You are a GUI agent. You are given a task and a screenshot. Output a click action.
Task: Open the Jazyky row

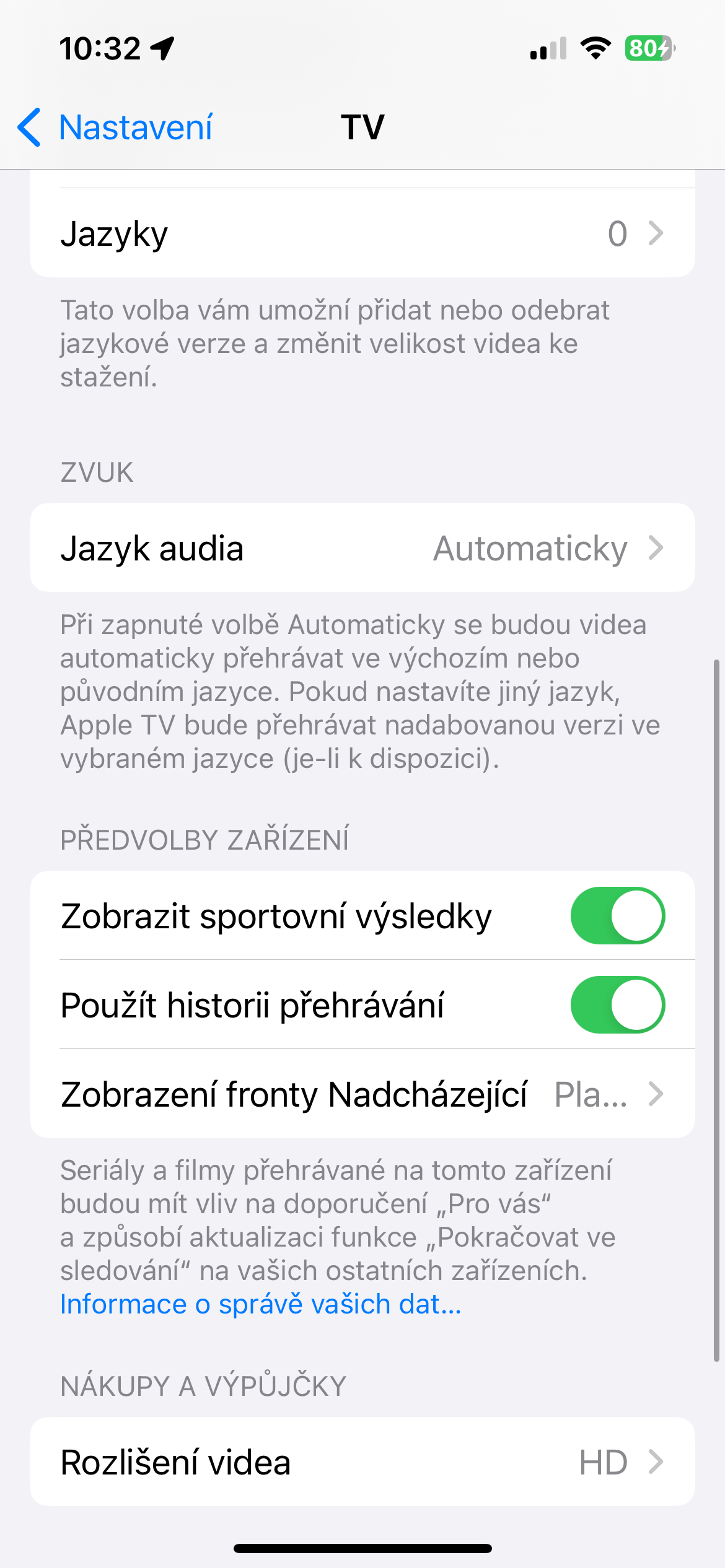[362, 234]
